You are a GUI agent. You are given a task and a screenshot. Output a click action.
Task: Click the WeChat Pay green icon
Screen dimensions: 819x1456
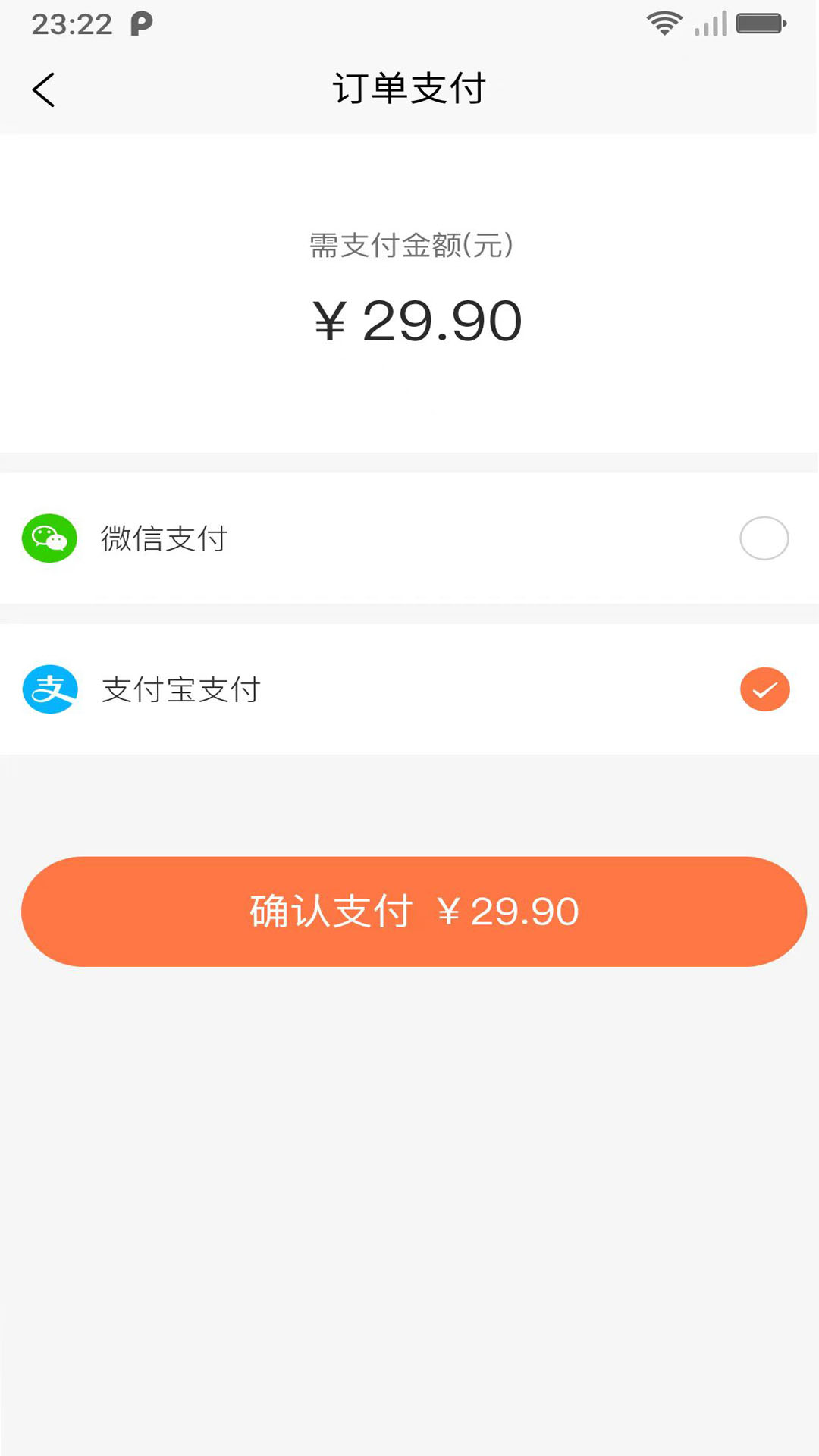[49, 538]
